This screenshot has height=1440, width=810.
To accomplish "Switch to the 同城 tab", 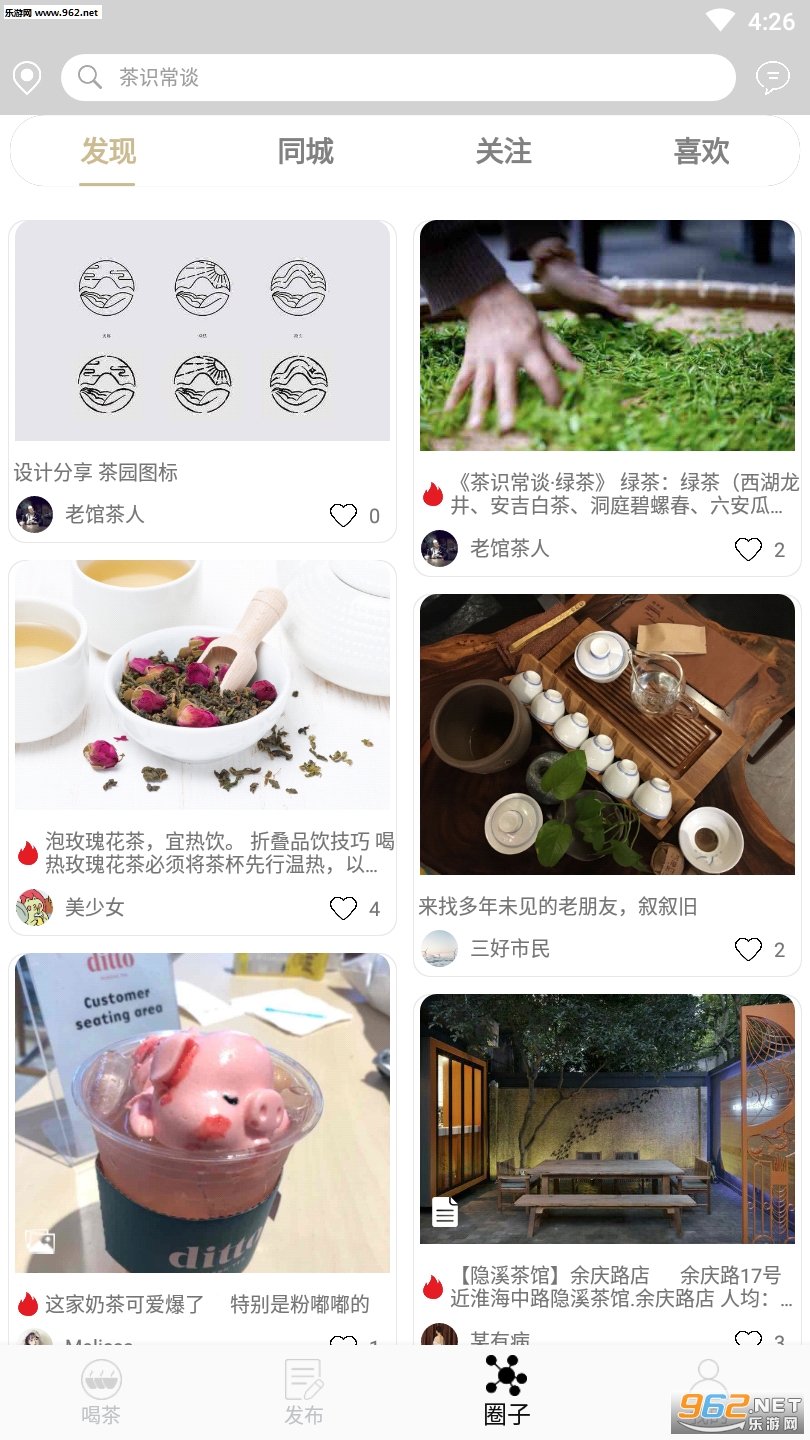I will coord(305,152).
